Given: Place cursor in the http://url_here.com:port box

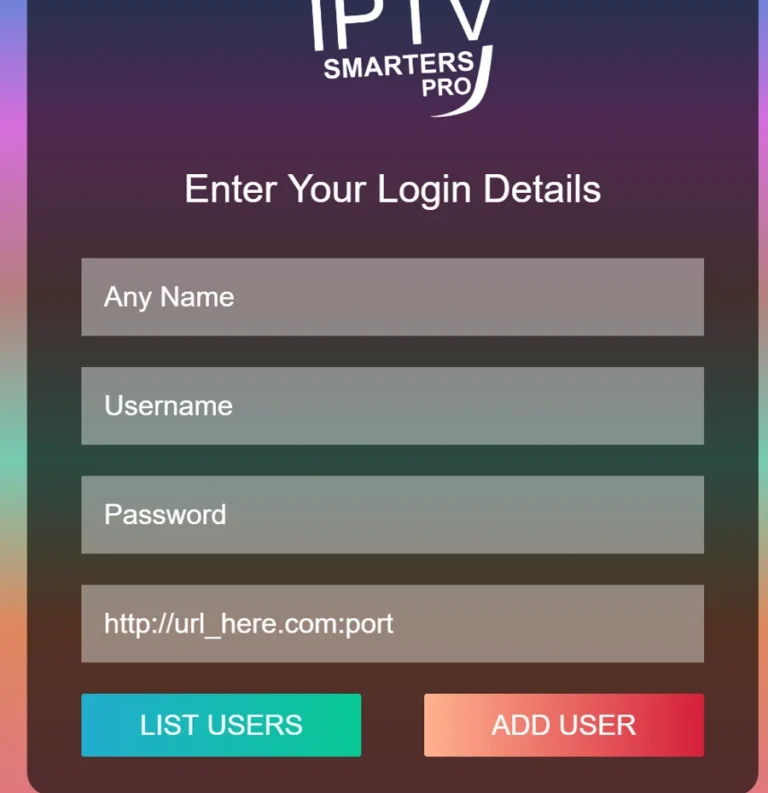Looking at the screenshot, I should pyautogui.click(x=392, y=624).
